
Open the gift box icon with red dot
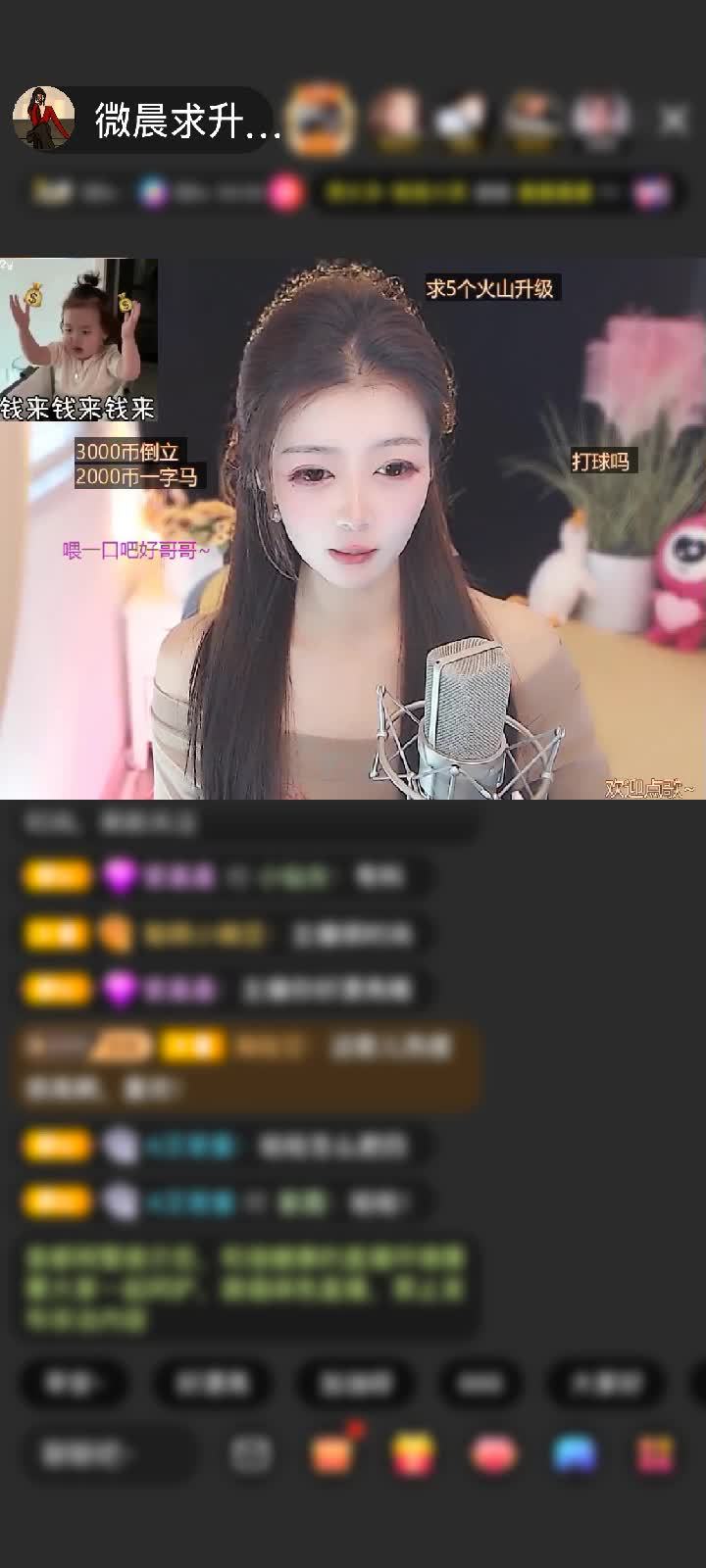click(x=331, y=1453)
